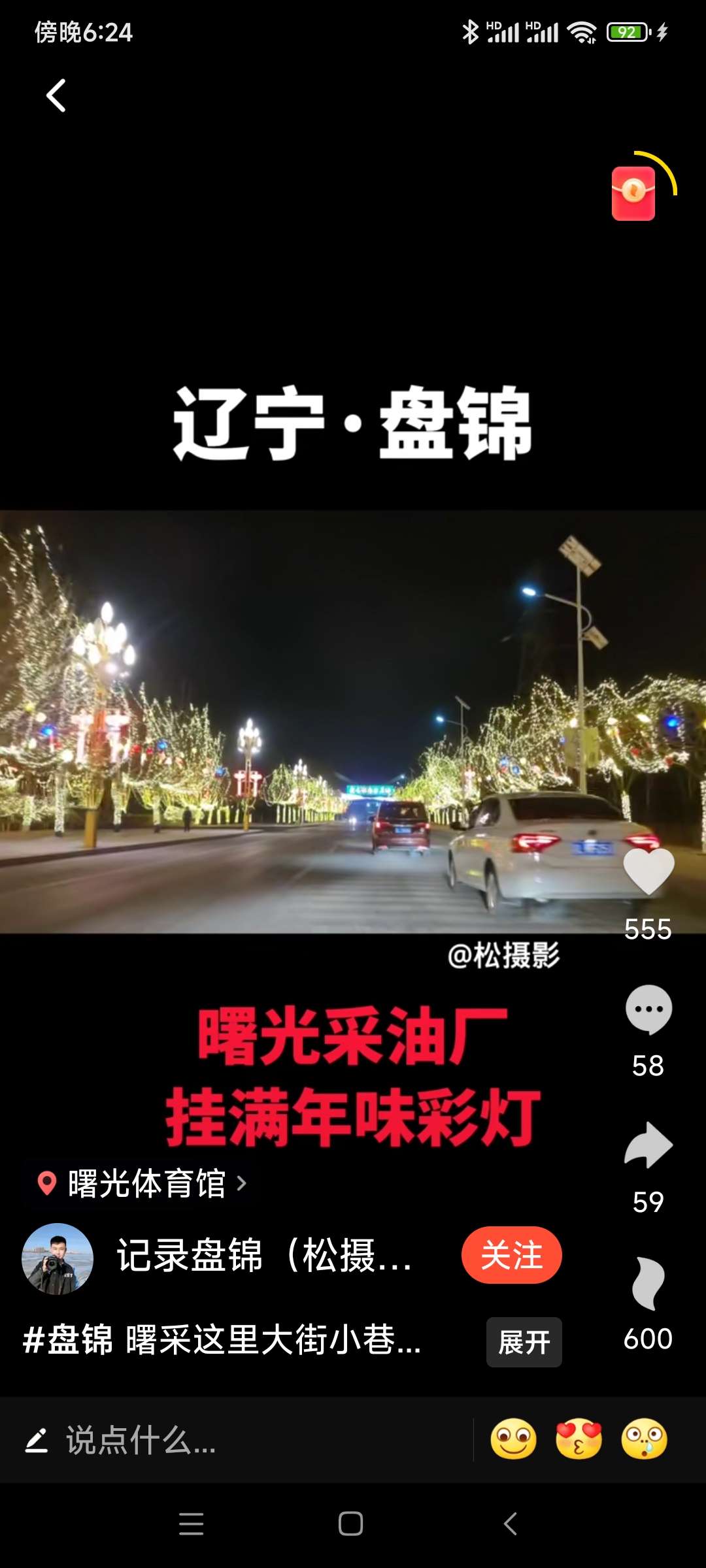Send the smiling emoji reaction
Image resolution: width=706 pixels, height=1568 pixels.
pyautogui.click(x=513, y=1439)
